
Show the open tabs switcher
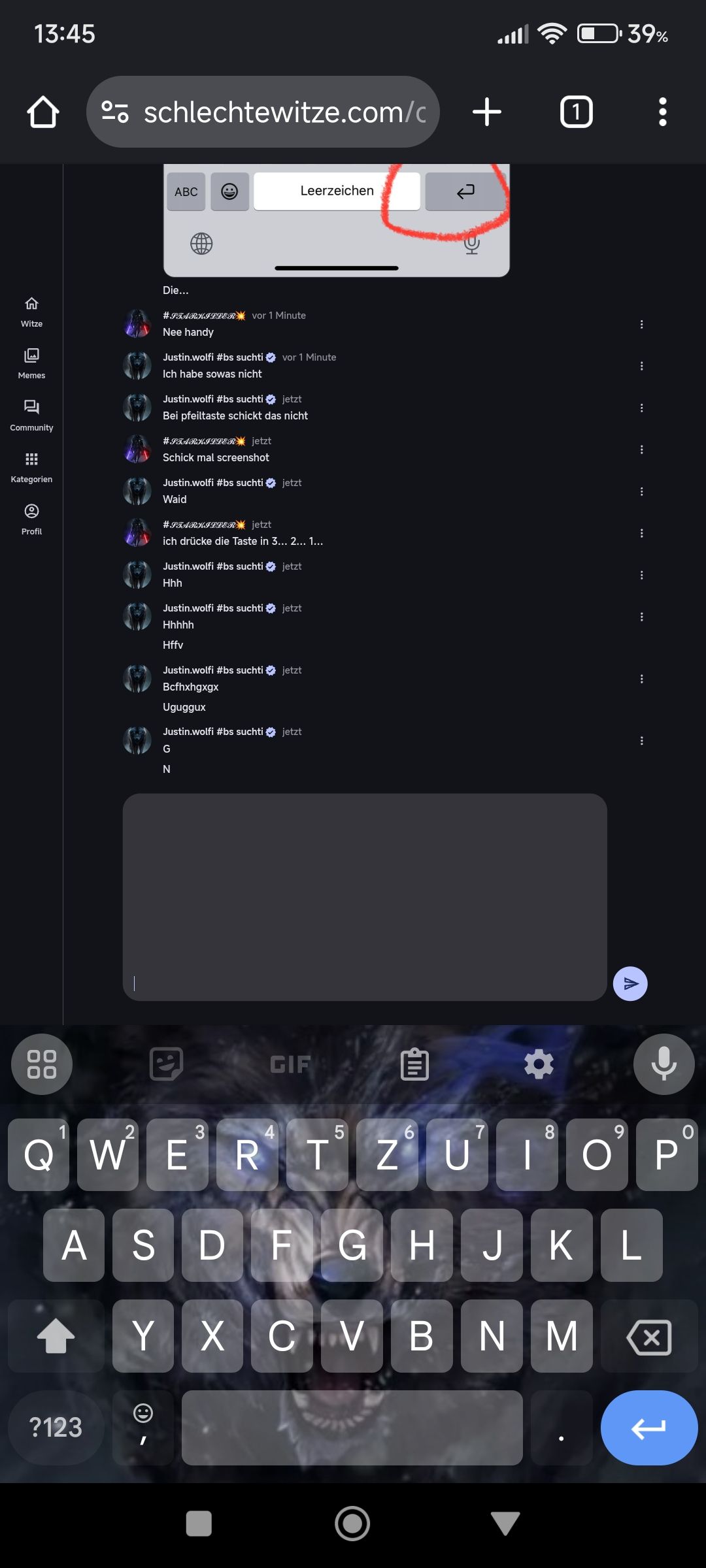(576, 112)
